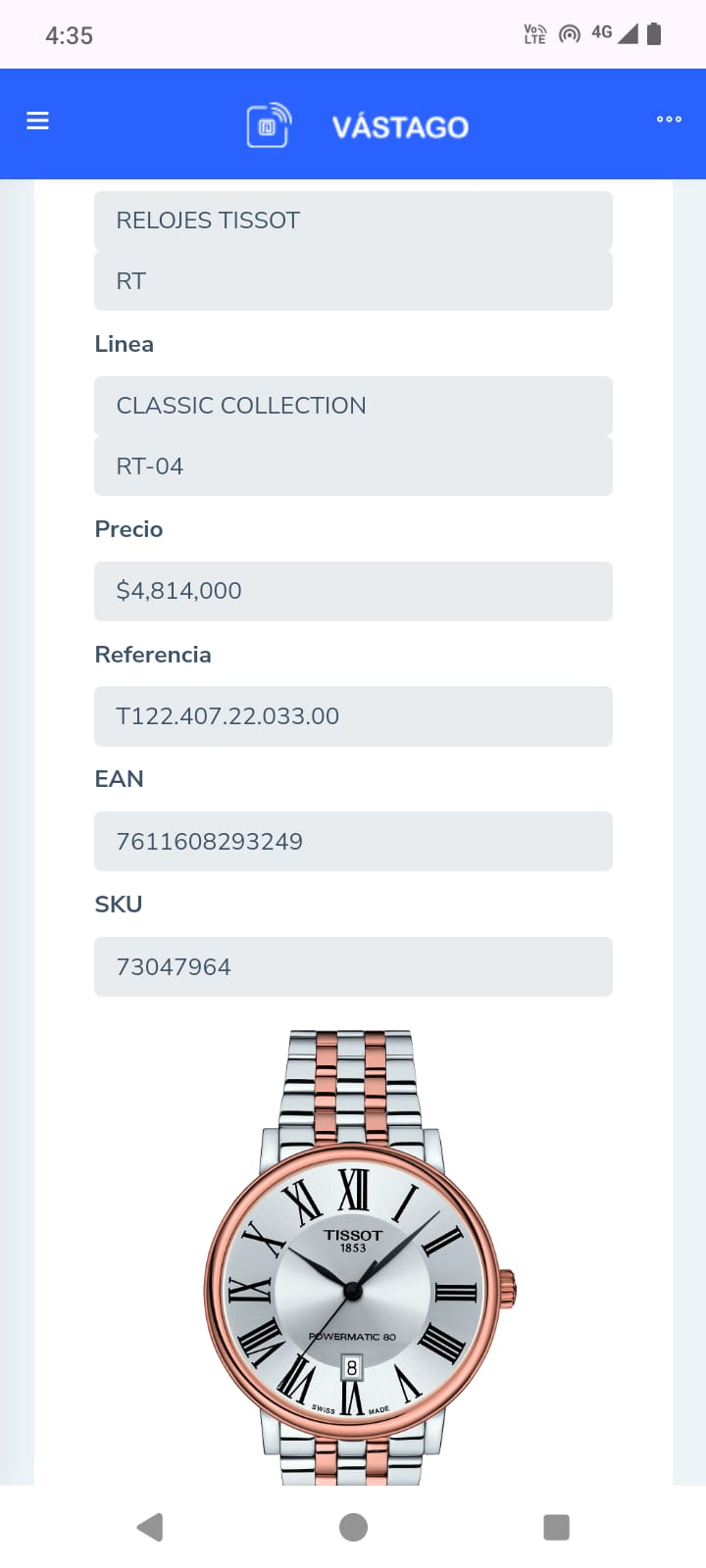
Task: Open the Tissot watch product image
Action: [359, 1257]
